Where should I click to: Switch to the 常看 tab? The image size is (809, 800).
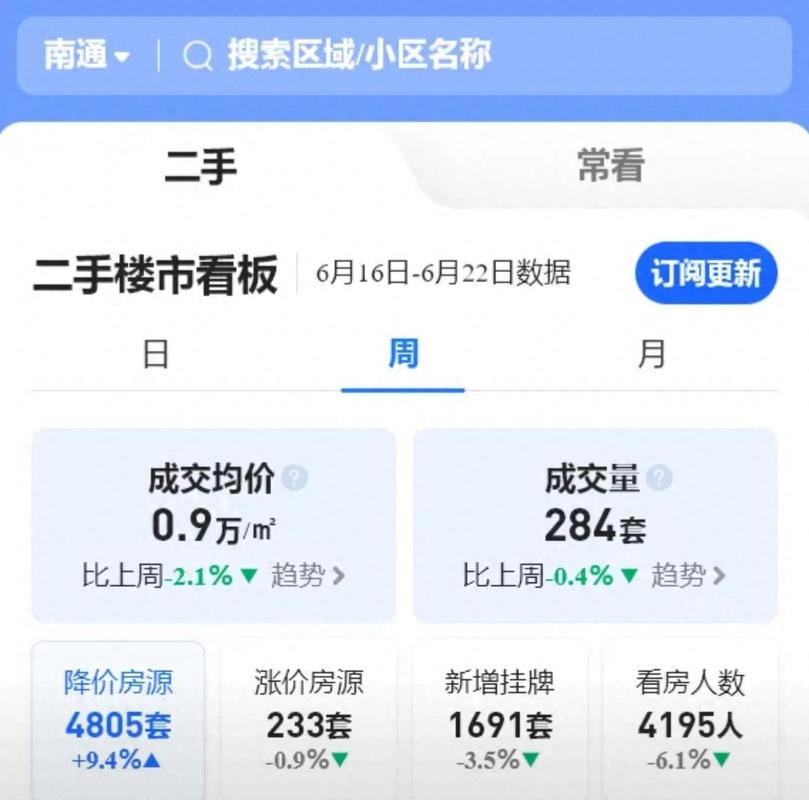(610, 167)
